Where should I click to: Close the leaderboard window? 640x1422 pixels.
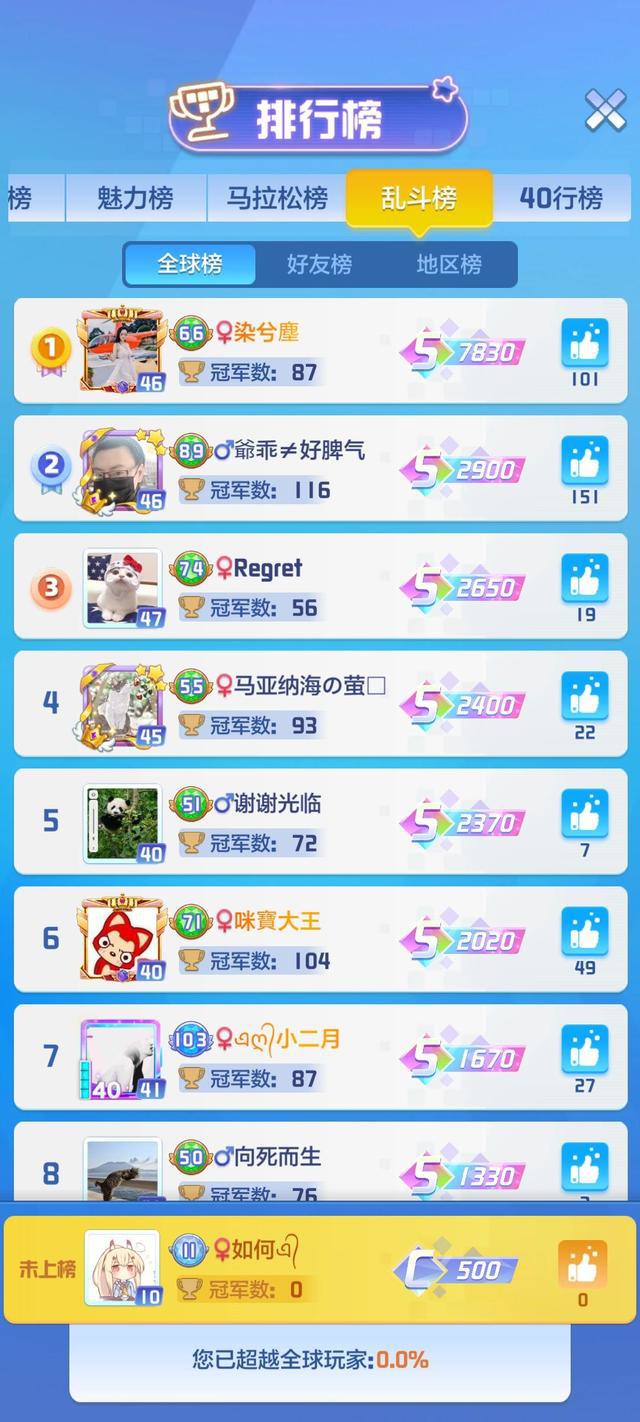(604, 110)
